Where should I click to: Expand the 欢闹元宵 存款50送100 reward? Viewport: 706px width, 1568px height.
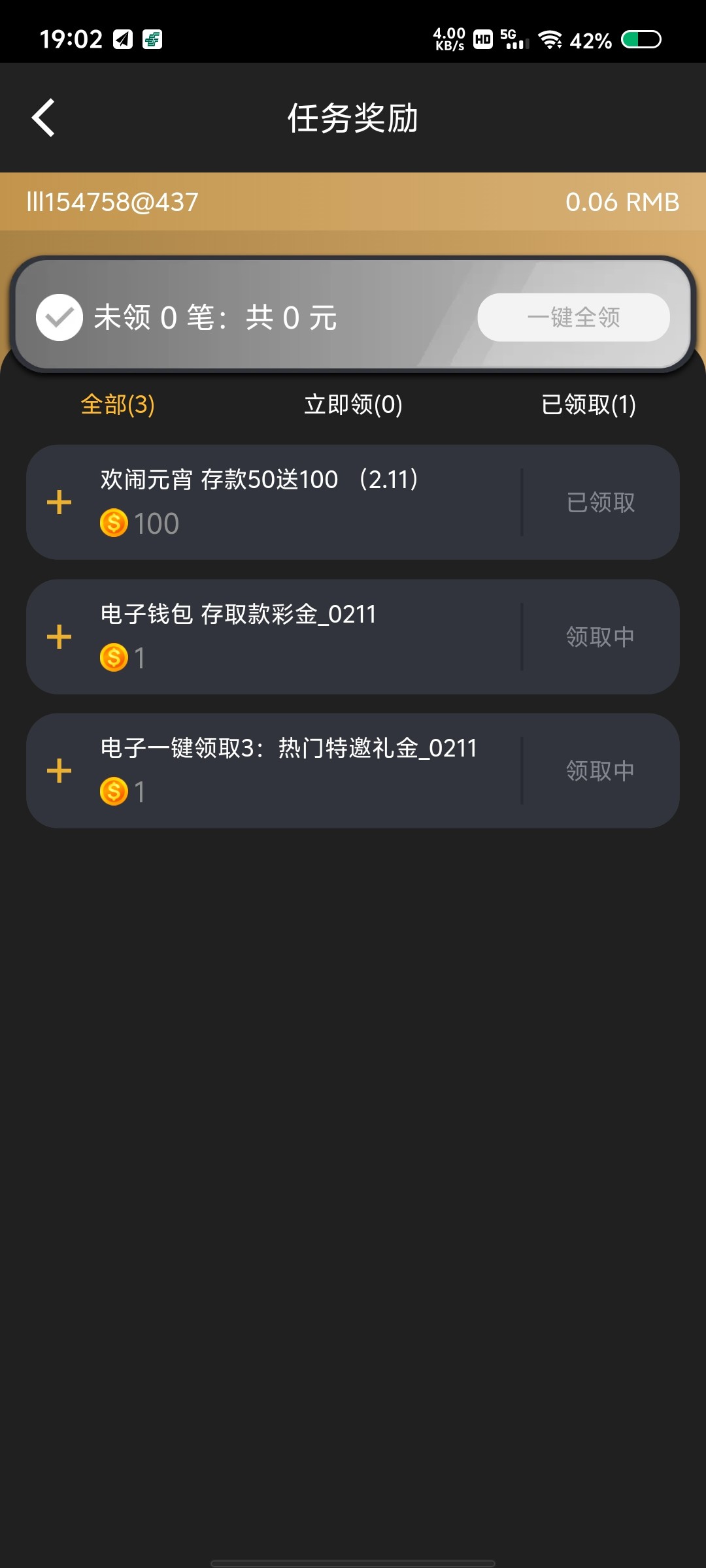(x=59, y=502)
